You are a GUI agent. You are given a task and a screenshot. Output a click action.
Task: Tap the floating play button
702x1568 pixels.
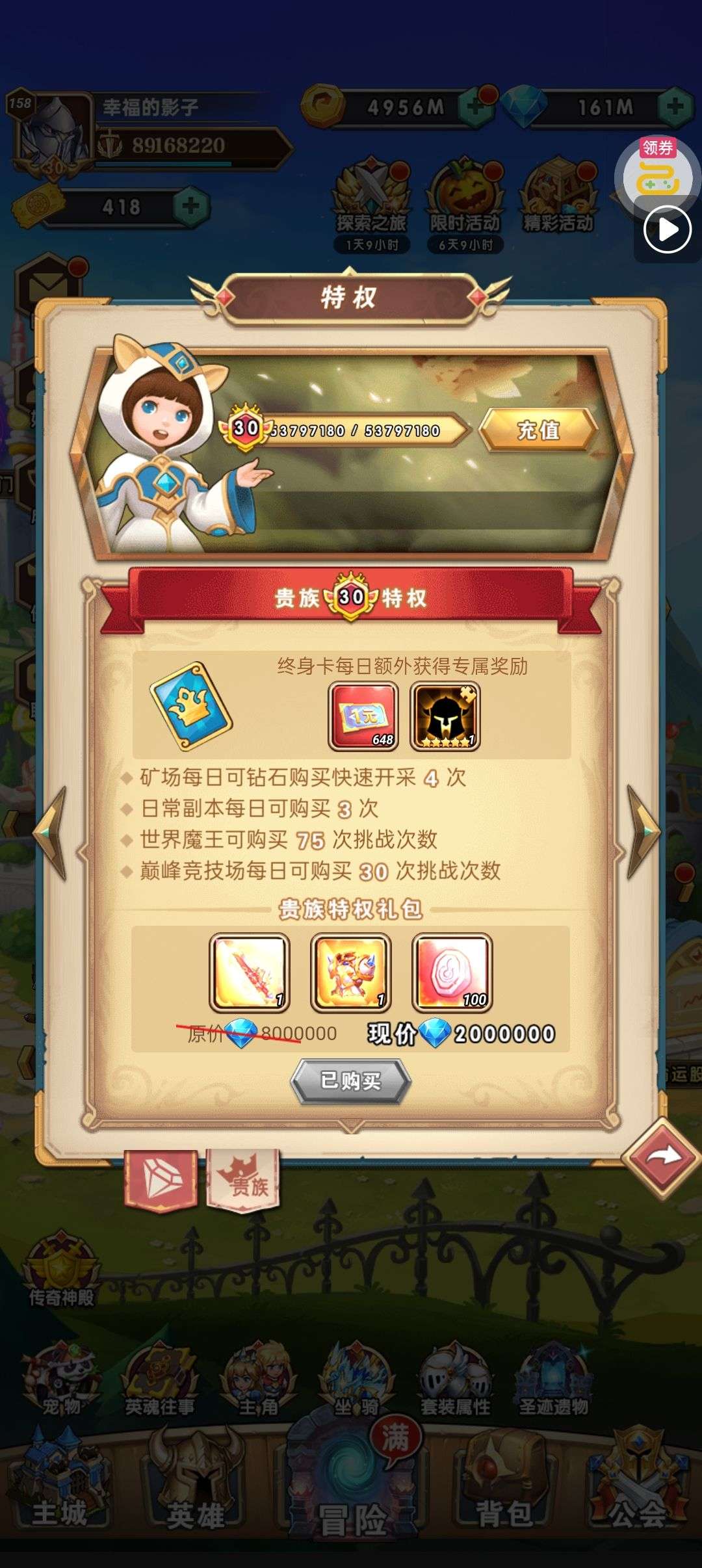tap(667, 229)
